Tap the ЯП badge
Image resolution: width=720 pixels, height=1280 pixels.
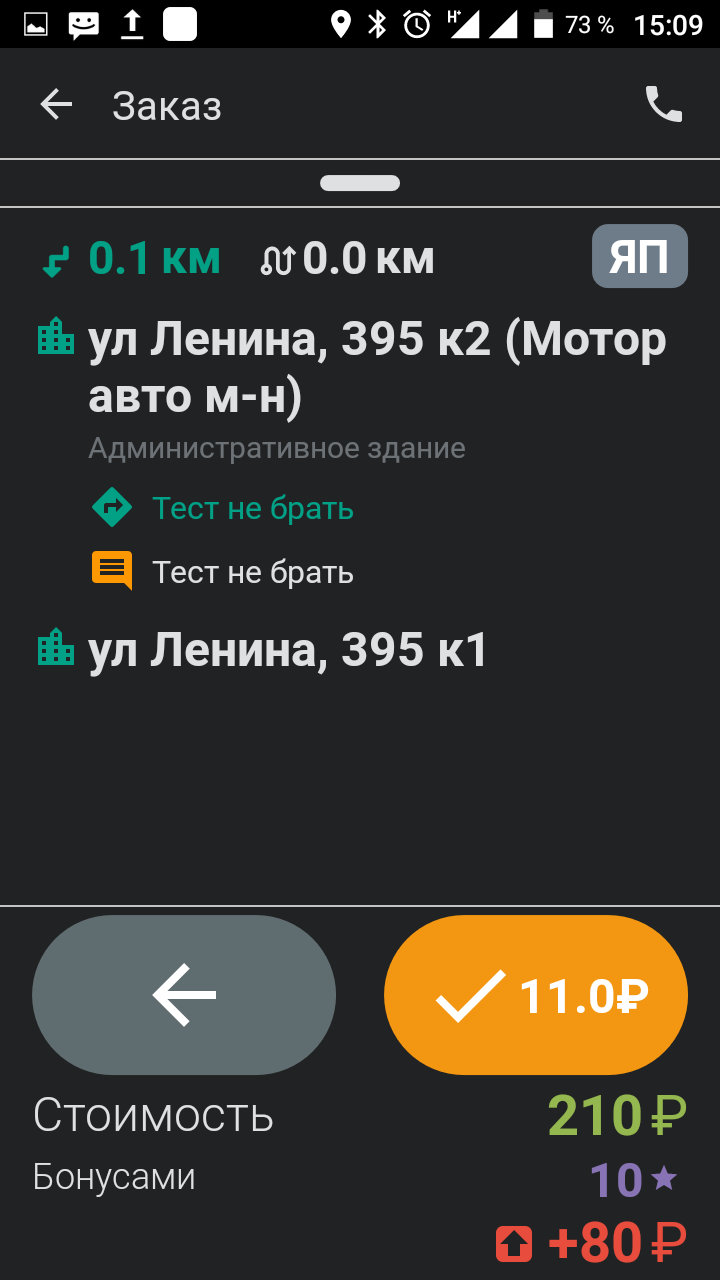pos(640,257)
